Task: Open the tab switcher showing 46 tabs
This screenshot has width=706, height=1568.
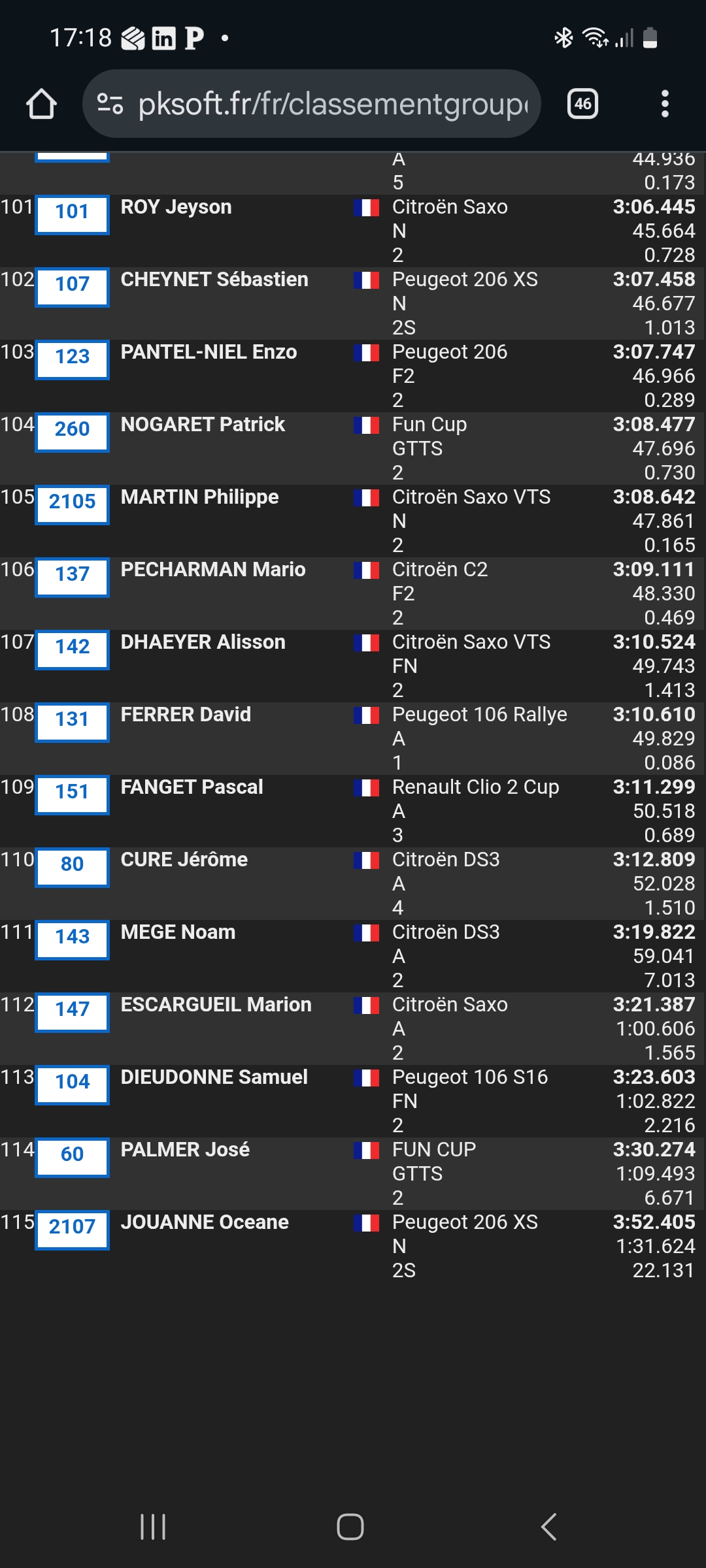Action: 582,104
